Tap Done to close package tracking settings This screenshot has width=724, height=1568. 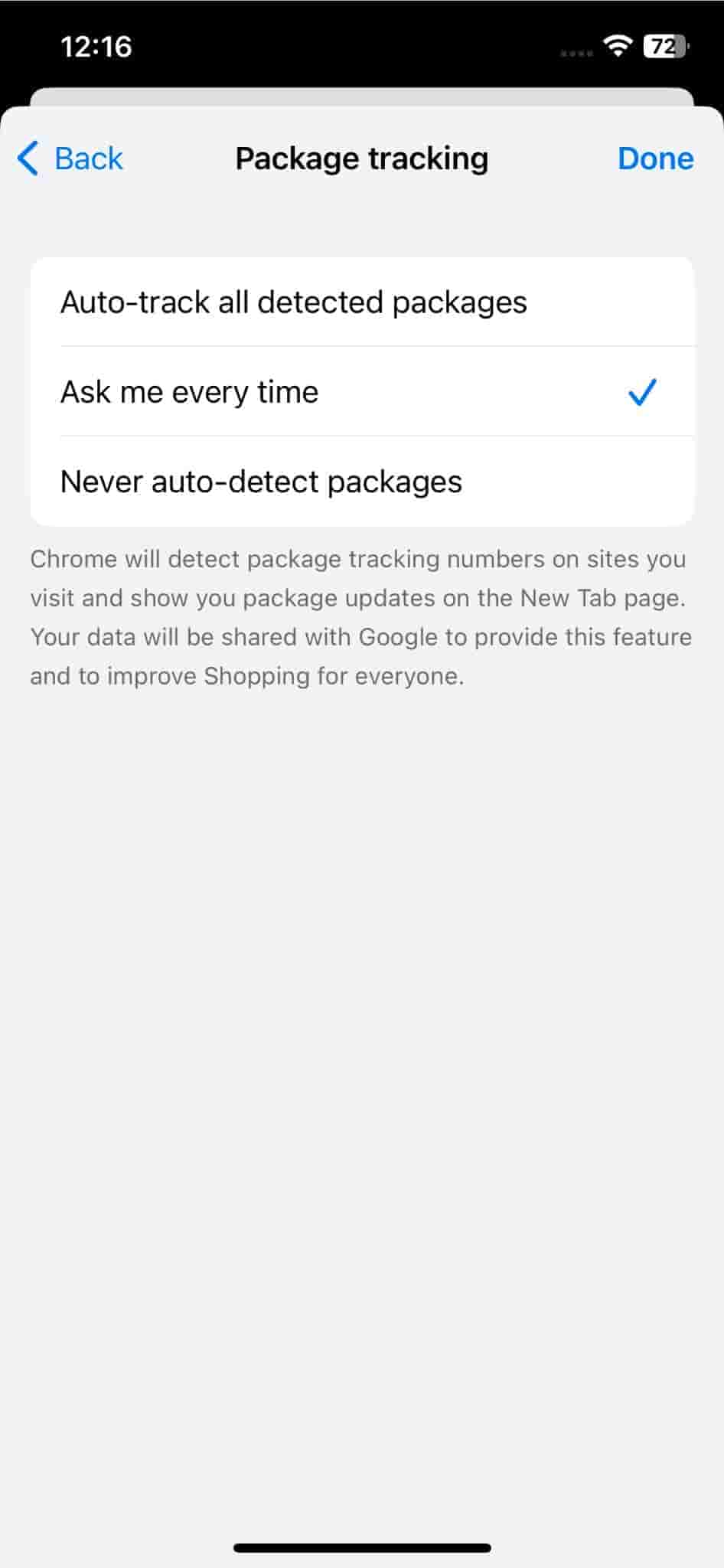tap(655, 158)
